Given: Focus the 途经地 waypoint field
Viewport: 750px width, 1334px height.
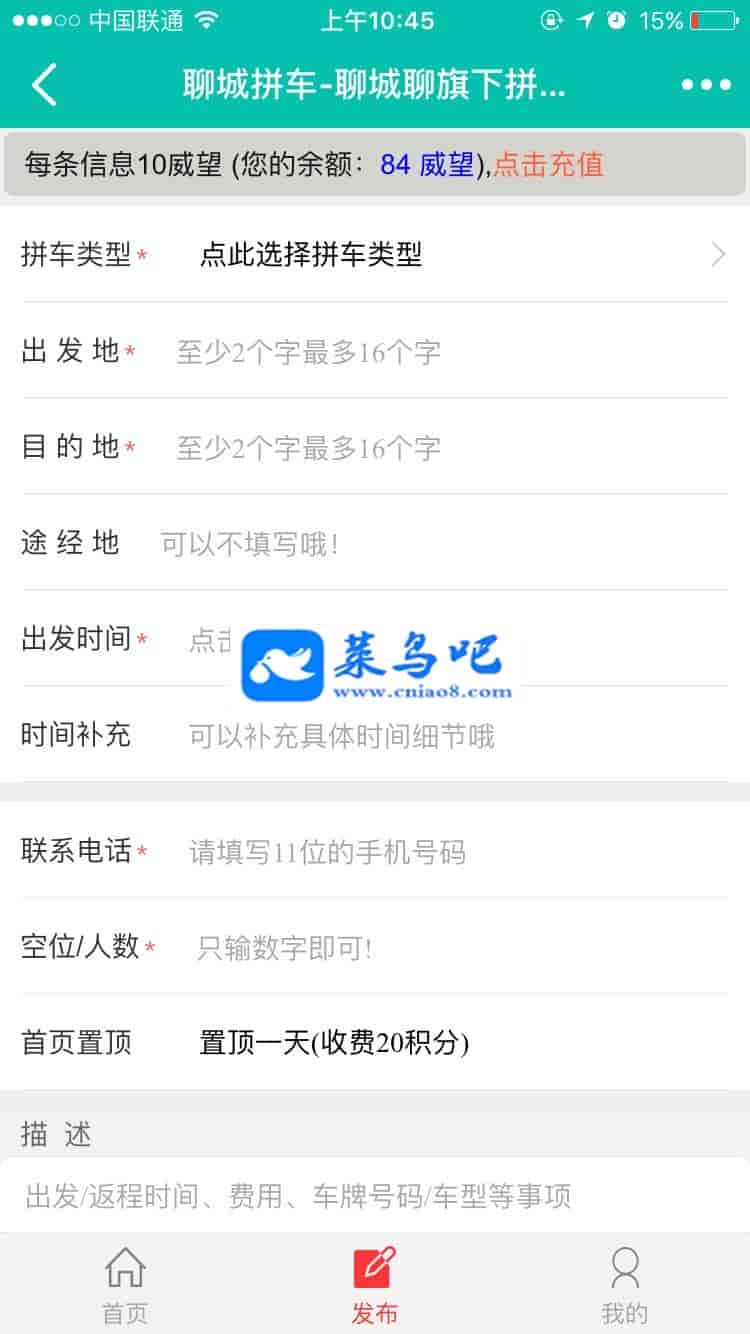Looking at the screenshot, I should 440,544.
